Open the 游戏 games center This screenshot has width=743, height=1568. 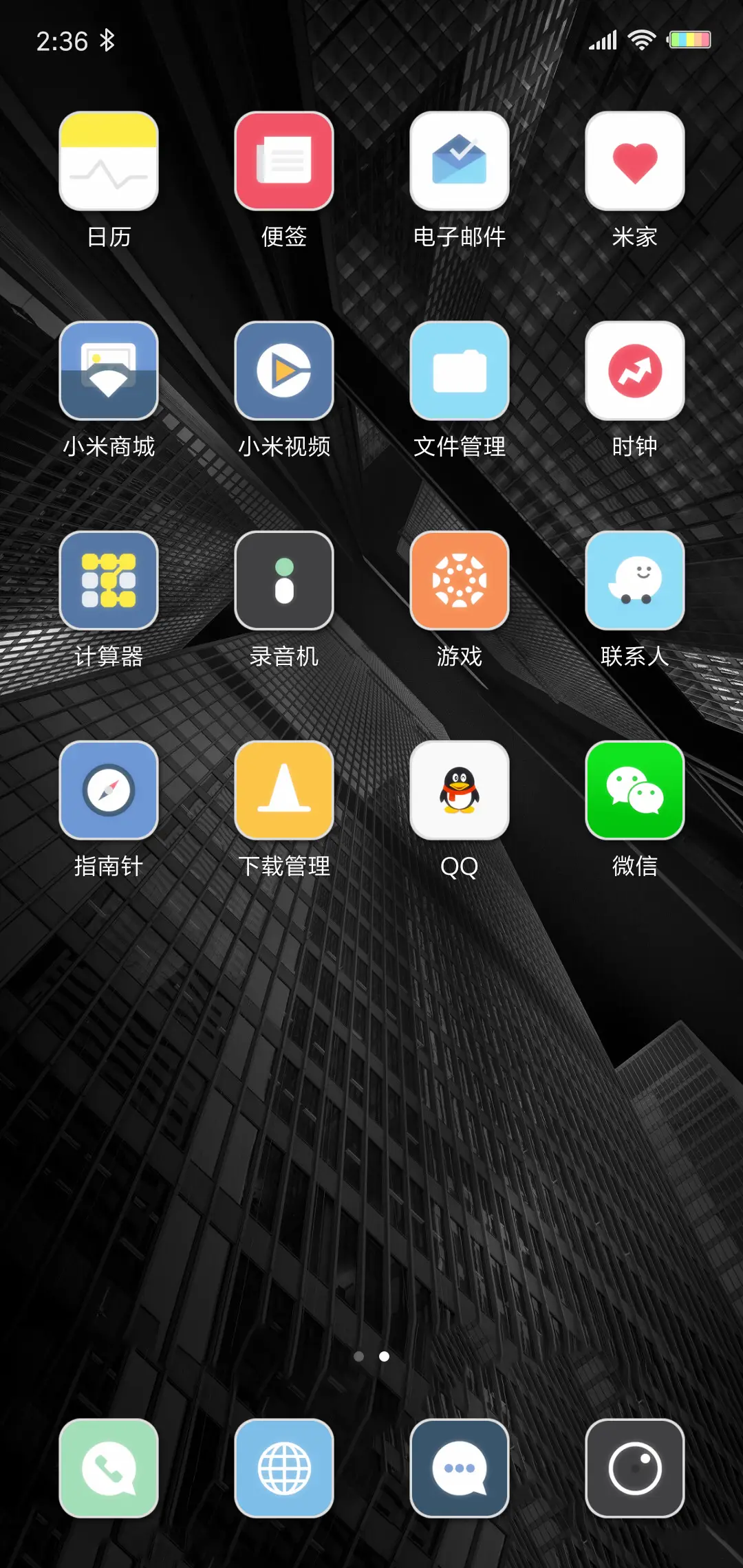[459, 581]
